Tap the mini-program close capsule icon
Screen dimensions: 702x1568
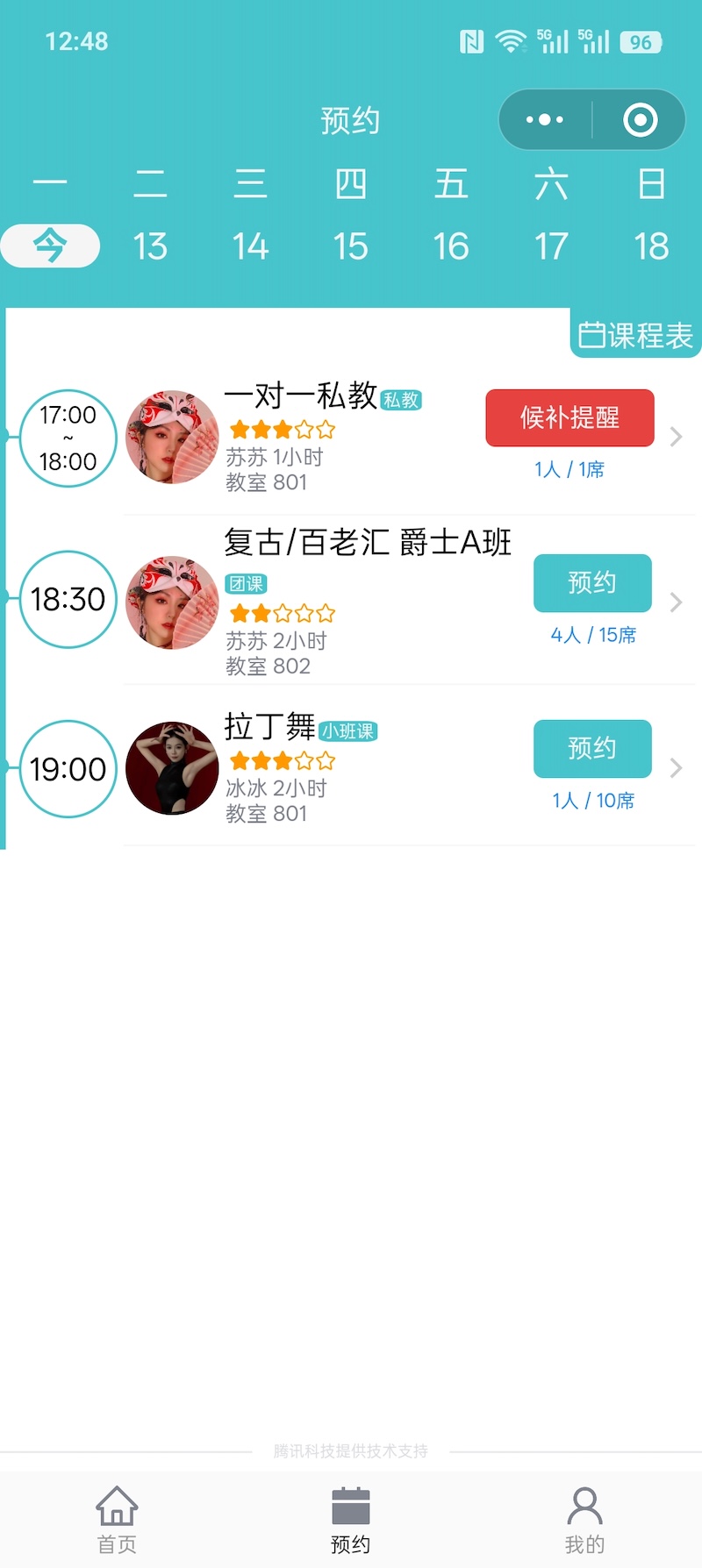point(640,119)
